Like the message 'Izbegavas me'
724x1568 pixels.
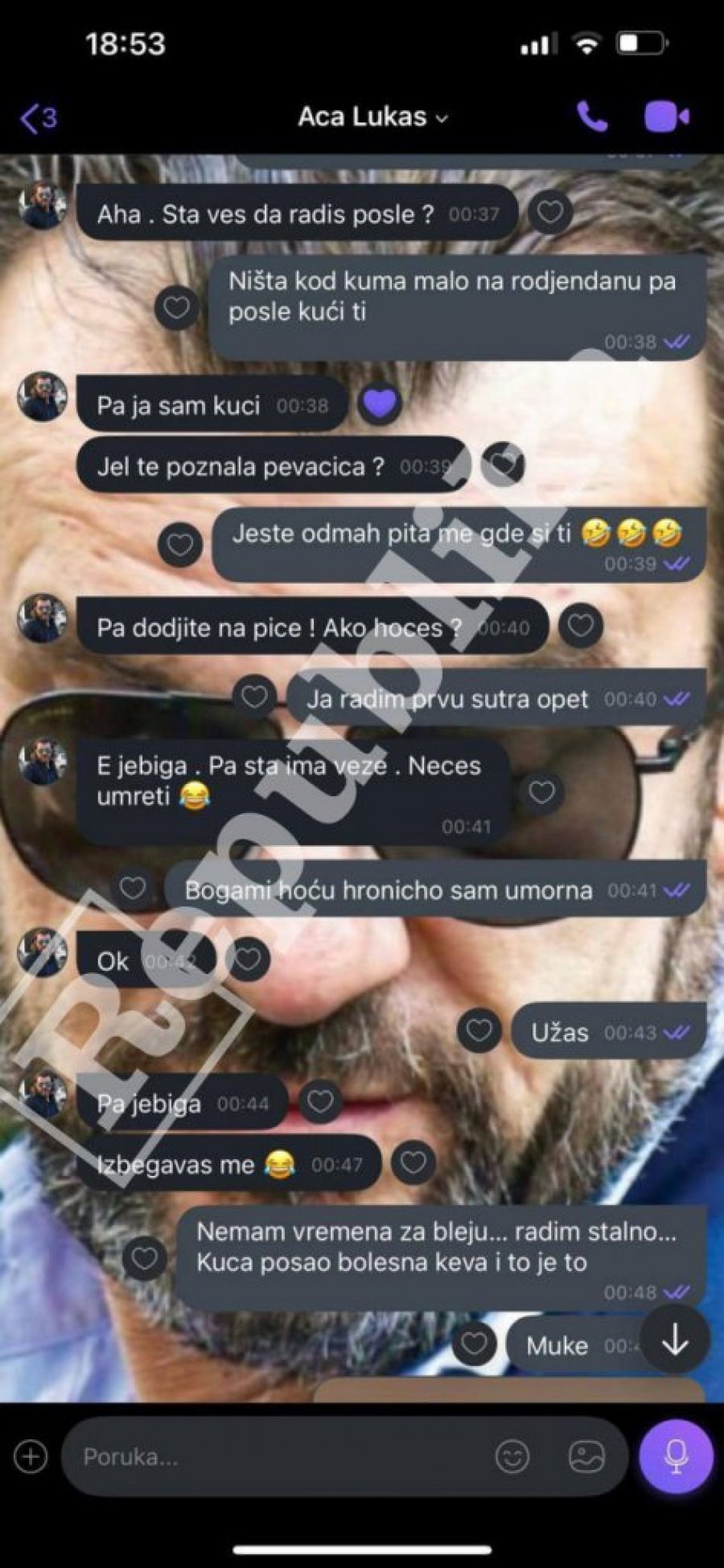click(x=413, y=1162)
